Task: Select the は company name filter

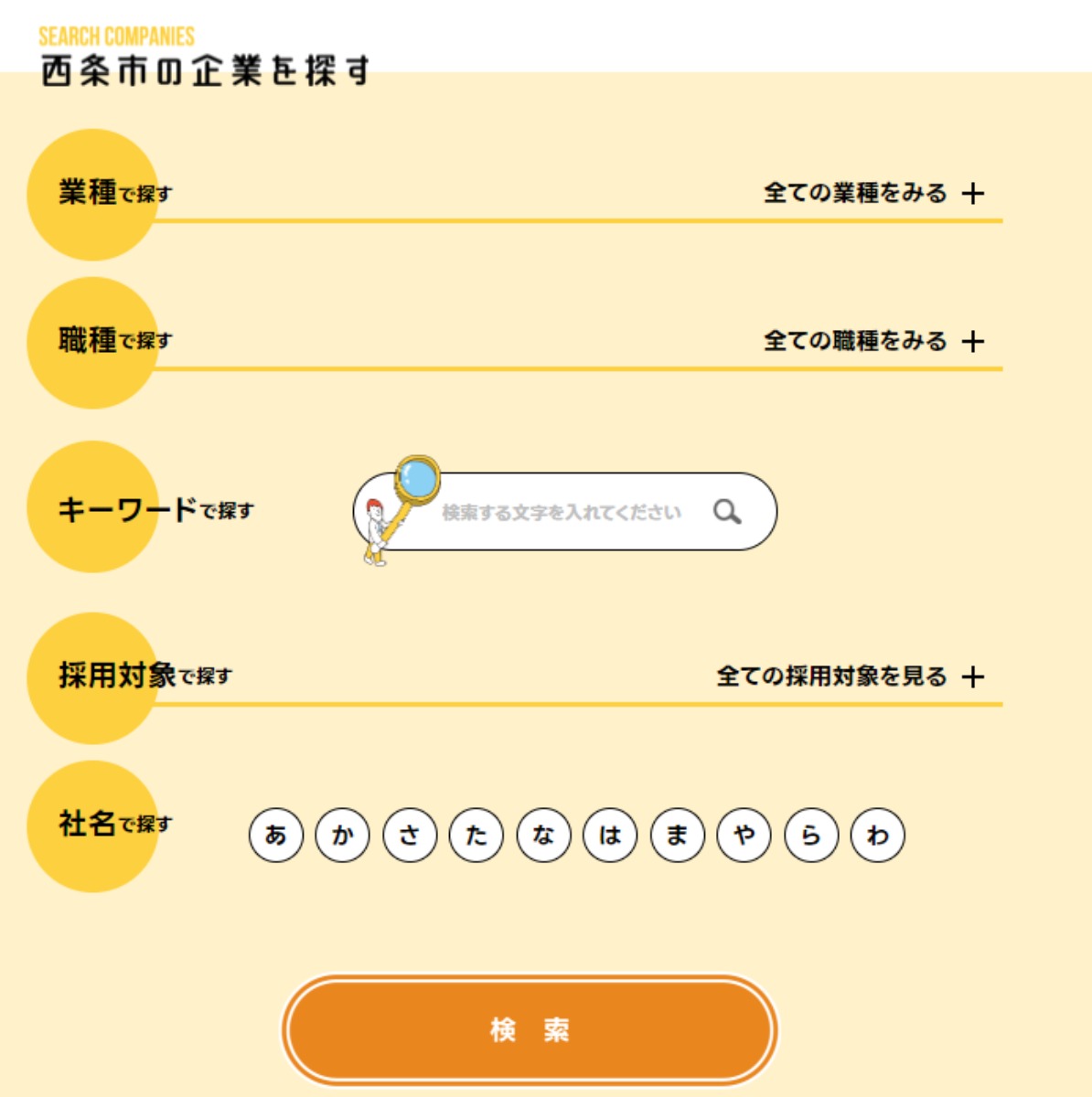Action: pyautogui.click(x=610, y=835)
